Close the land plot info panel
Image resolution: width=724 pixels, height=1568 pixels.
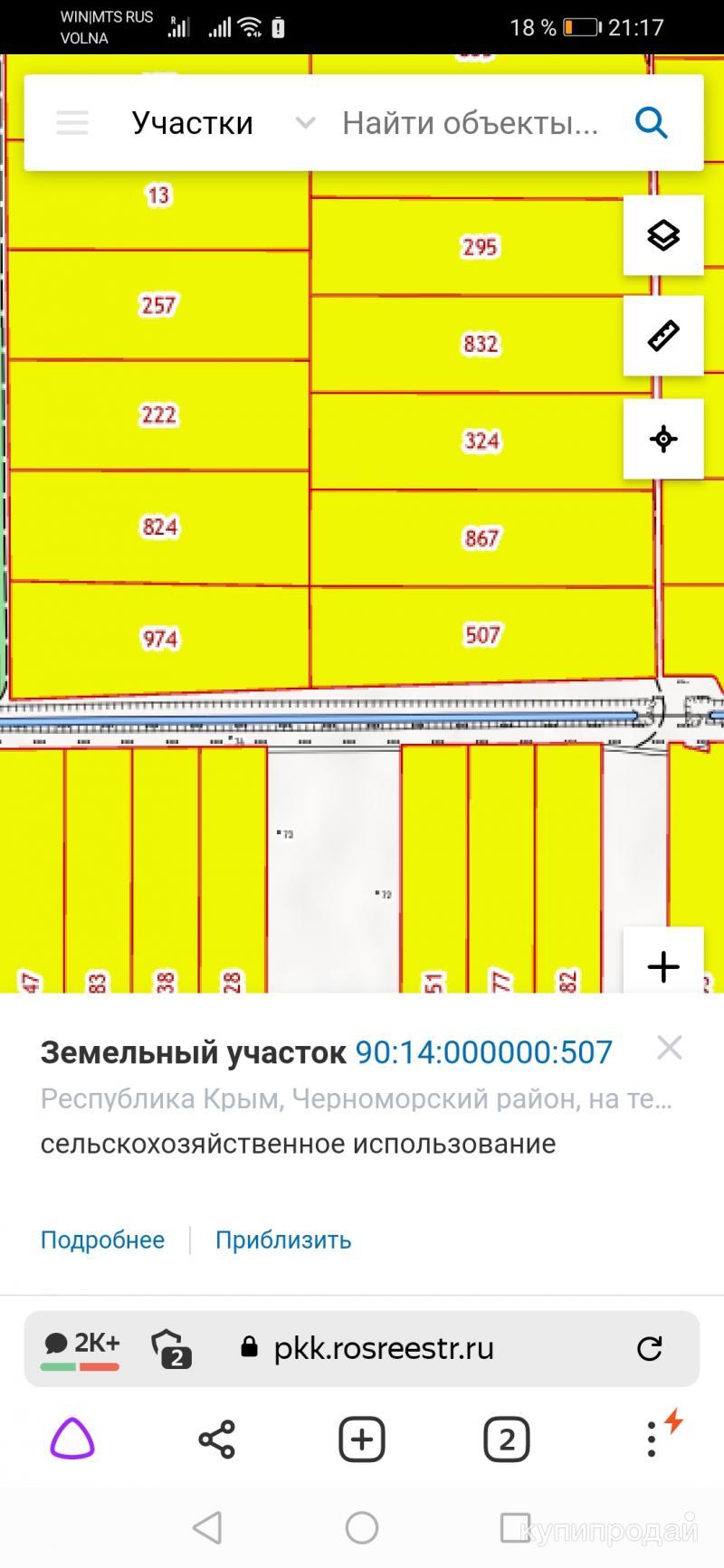[x=669, y=1048]
